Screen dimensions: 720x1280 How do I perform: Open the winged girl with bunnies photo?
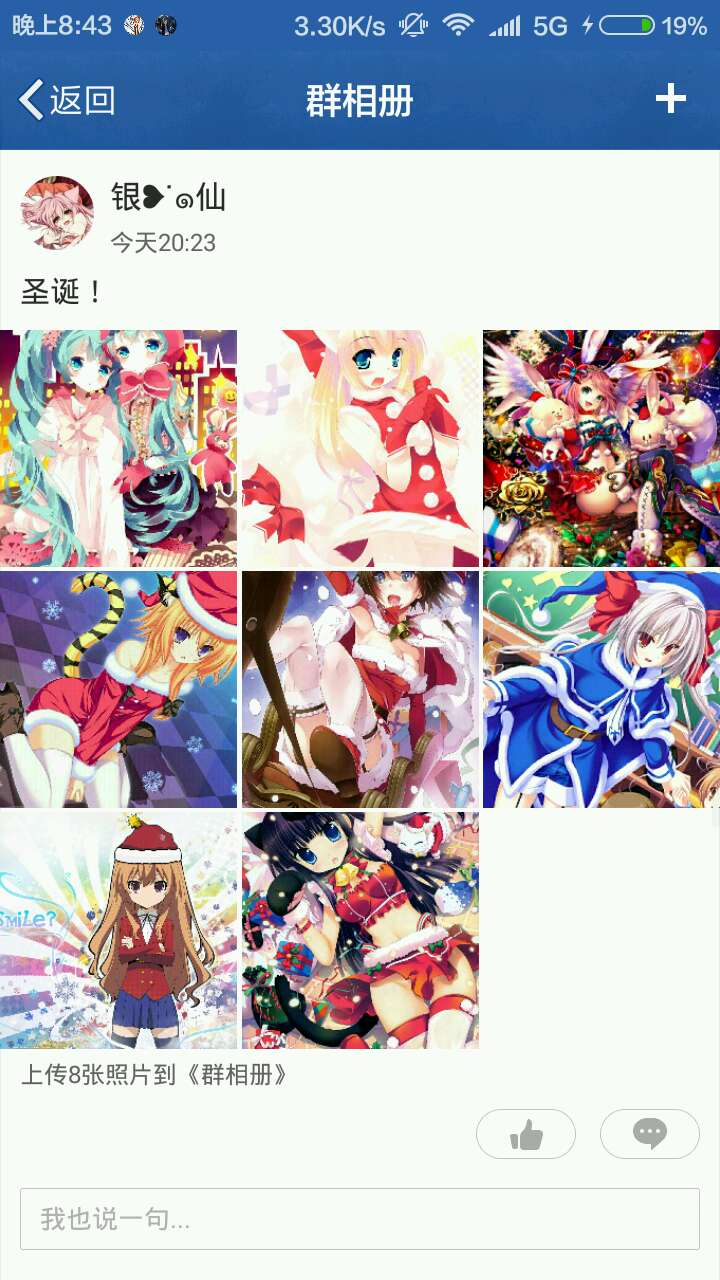pyautogui.click(x=601, y=448)
